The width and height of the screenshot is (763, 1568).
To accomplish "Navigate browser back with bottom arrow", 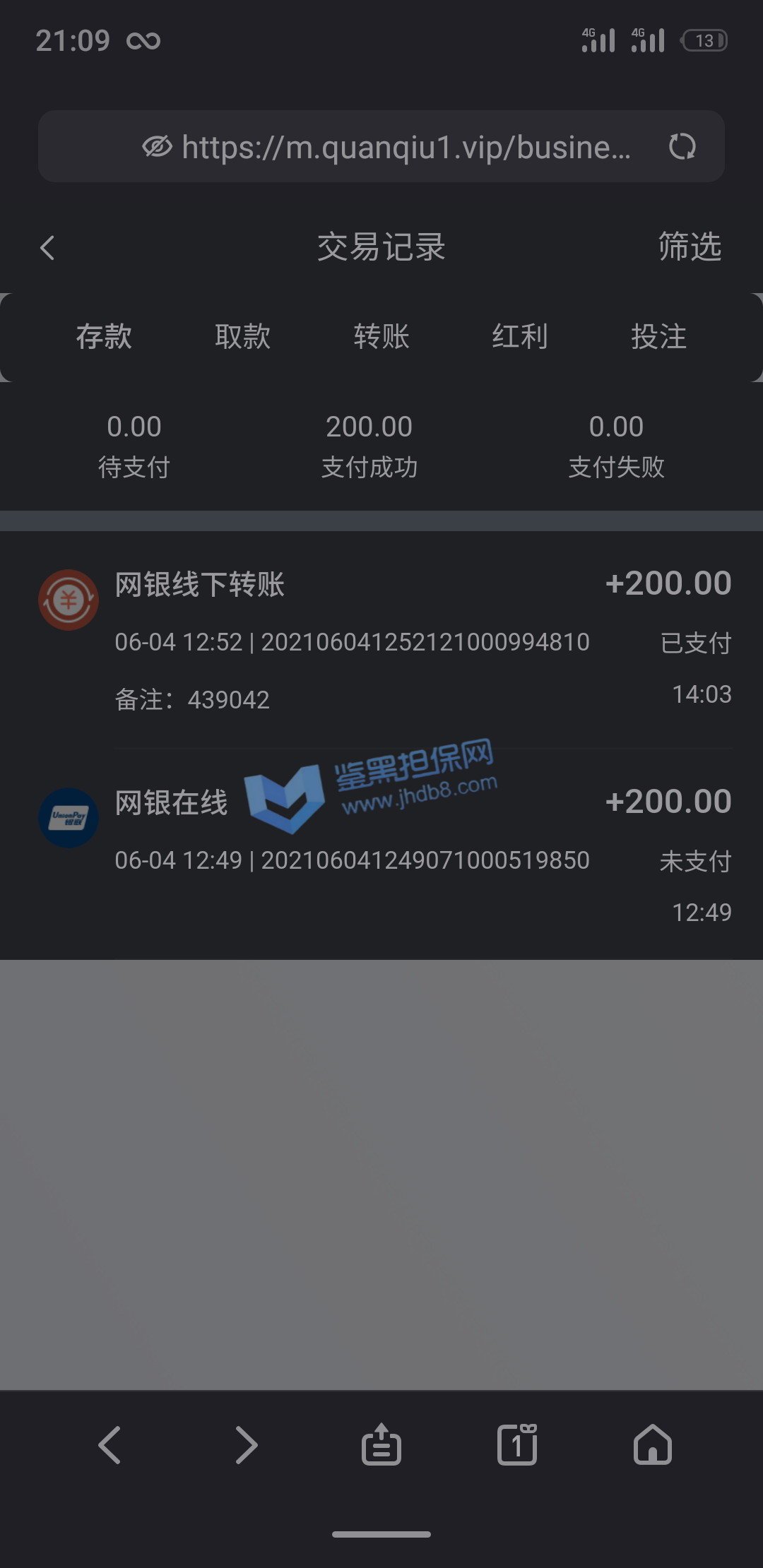I will click(110, 1445).
